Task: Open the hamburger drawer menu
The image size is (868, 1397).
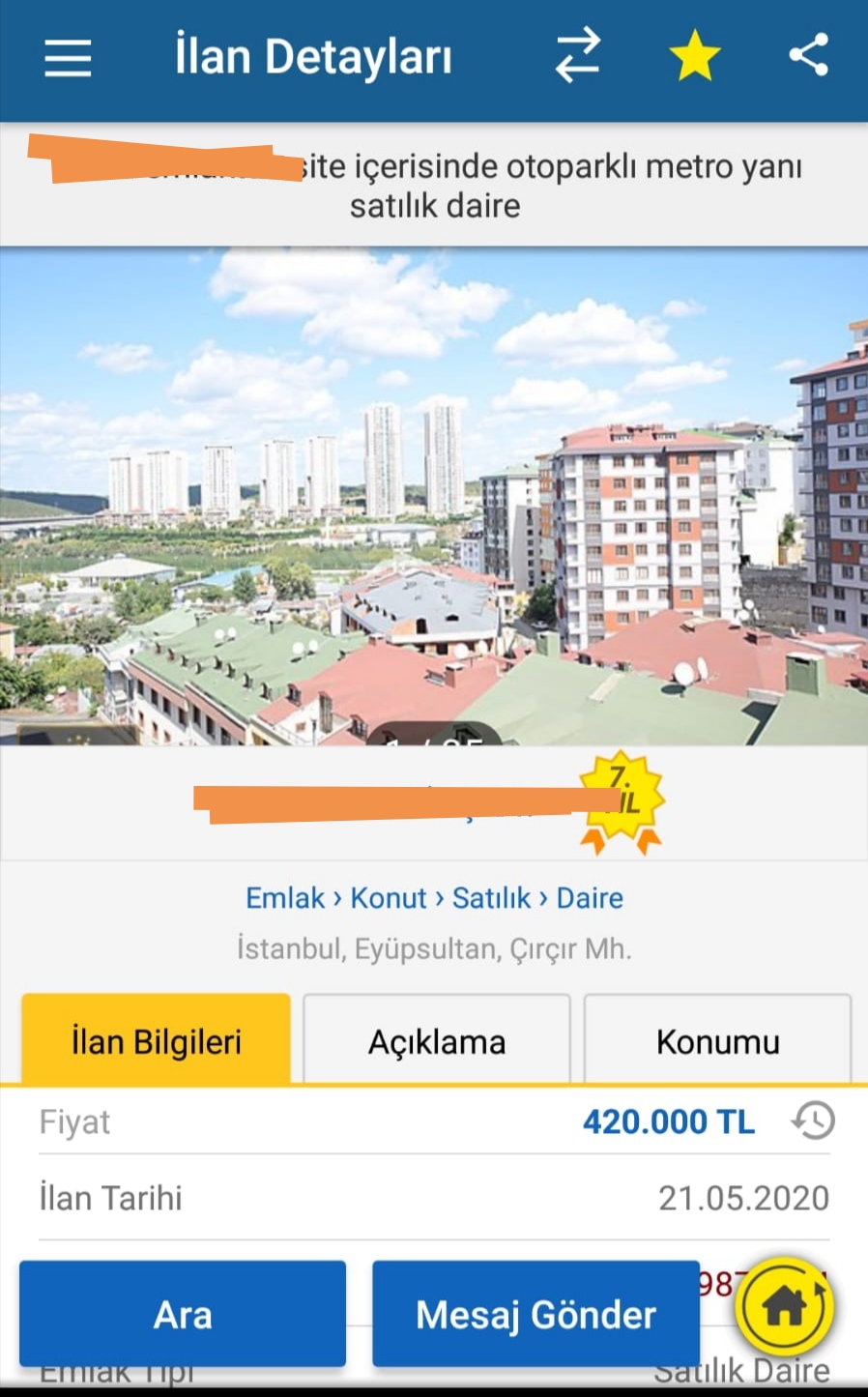Action: 68,58
